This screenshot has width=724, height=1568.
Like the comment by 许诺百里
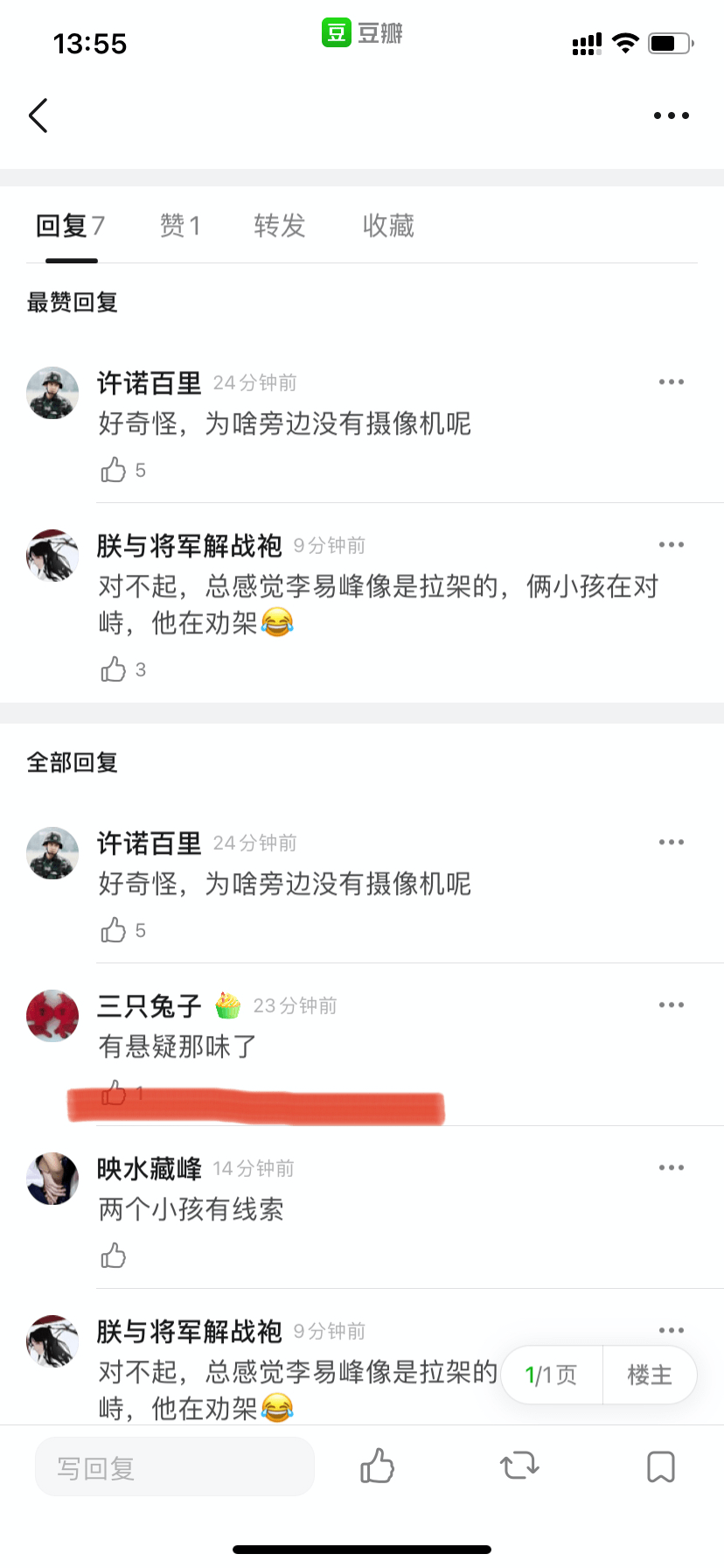point(114,470)
